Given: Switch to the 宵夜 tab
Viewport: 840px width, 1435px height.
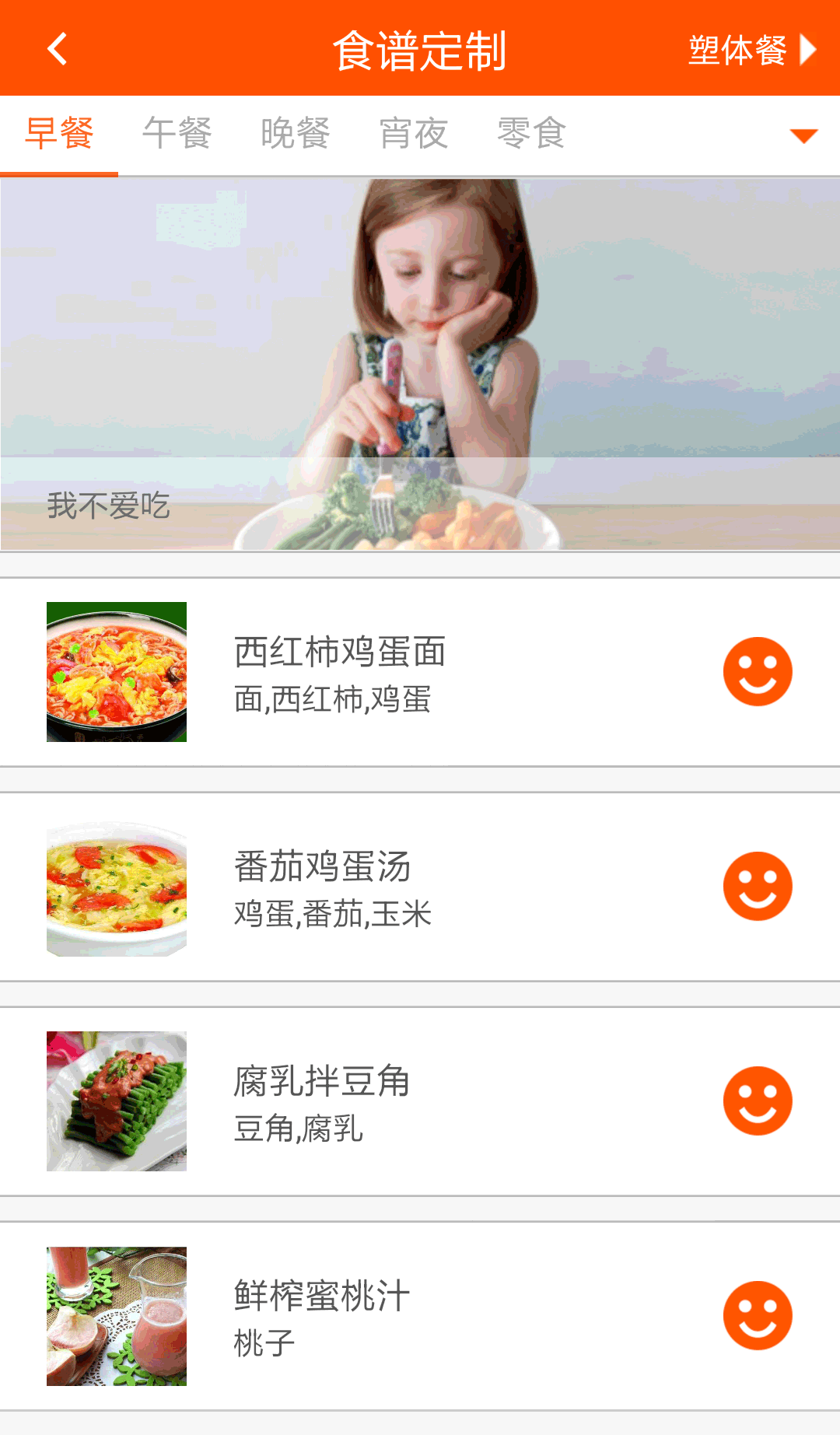Looking at the screenshot, I should 414,134.
